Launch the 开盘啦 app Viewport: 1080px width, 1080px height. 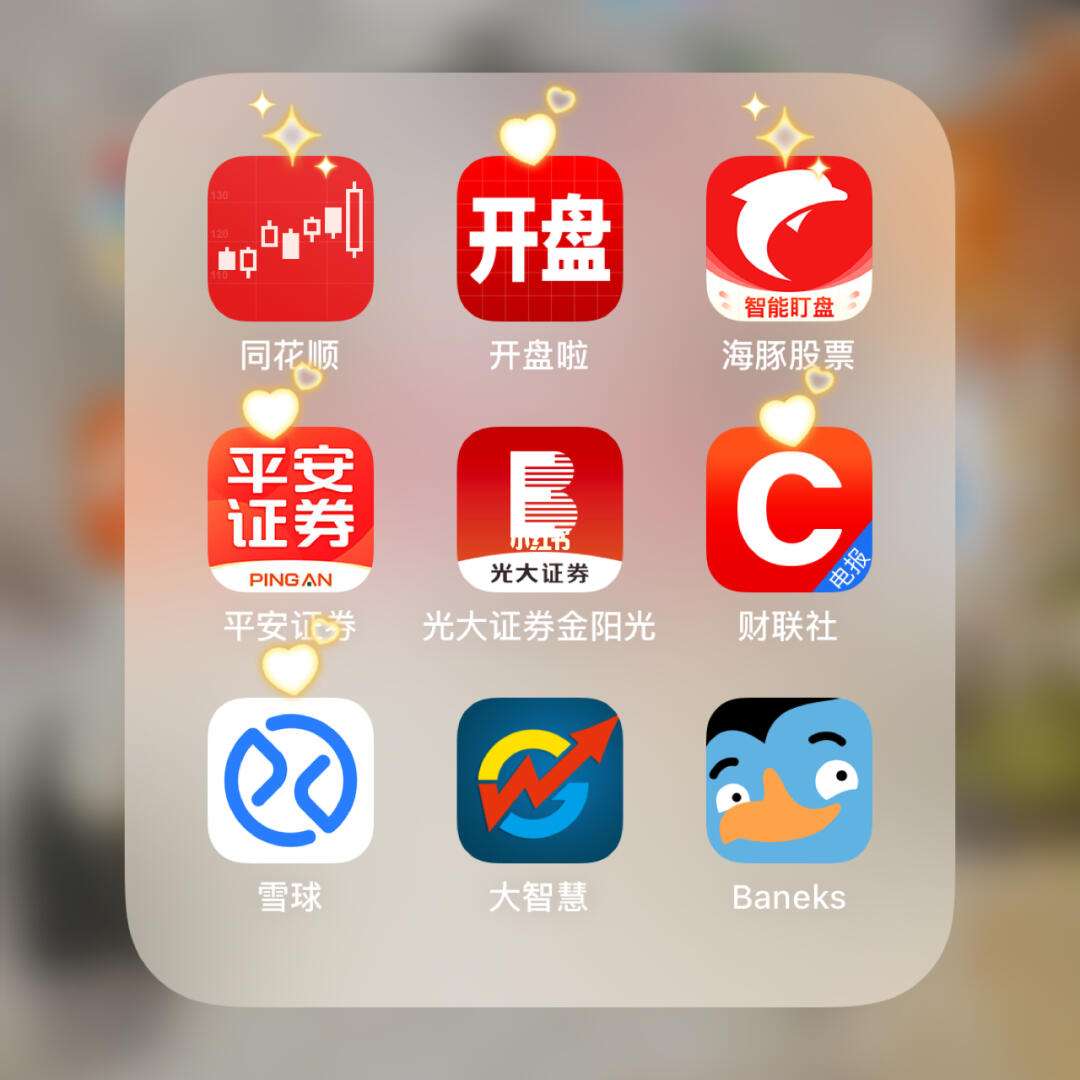pyautogui.click(x=539, y=238)
